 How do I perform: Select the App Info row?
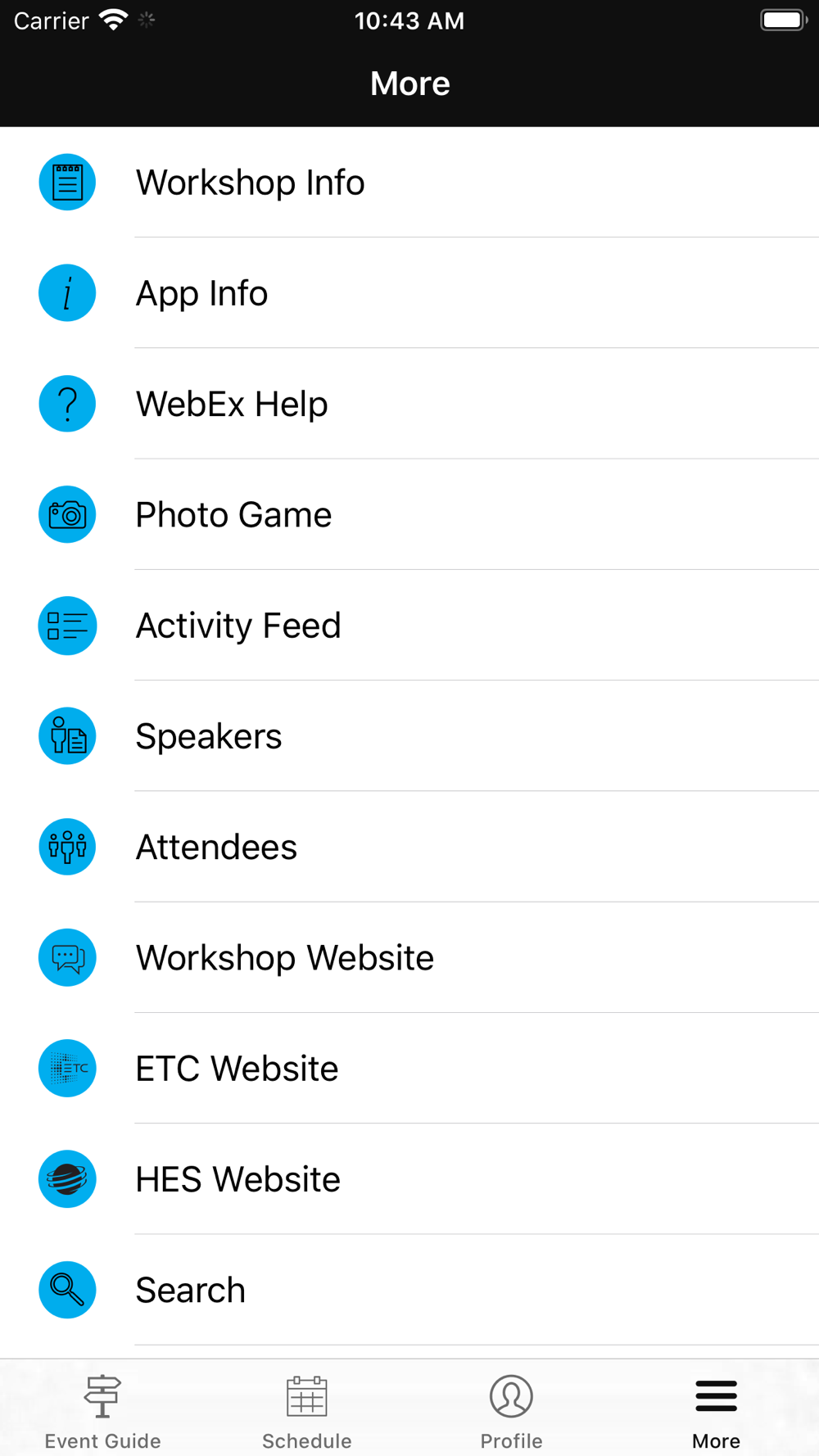[409, 293]
